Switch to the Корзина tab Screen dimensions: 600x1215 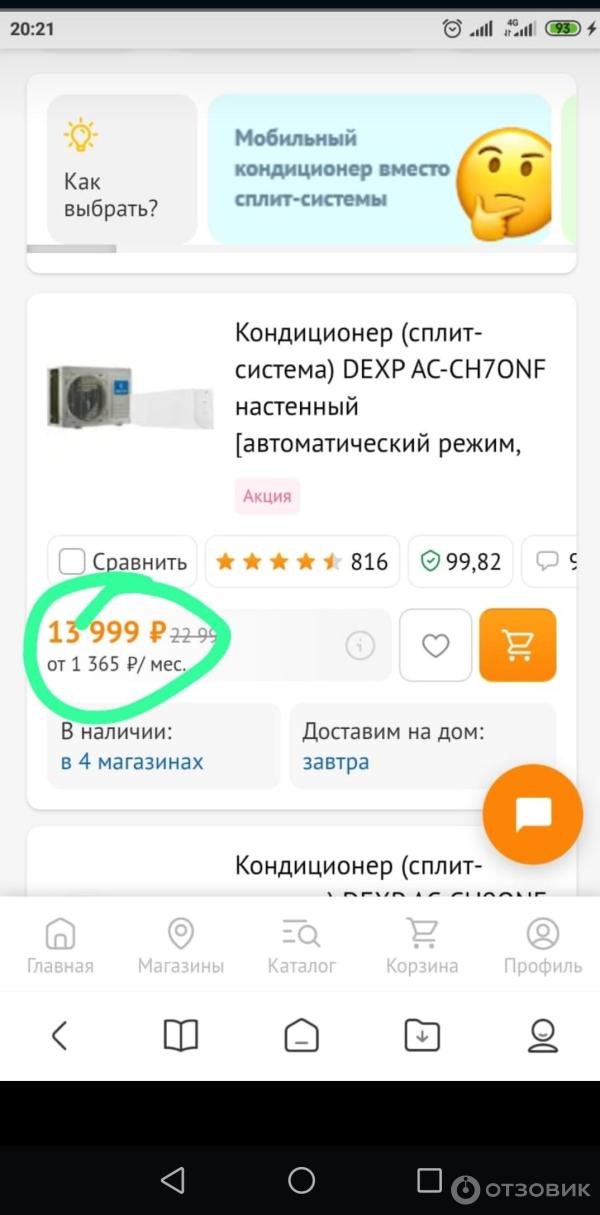(x=422, y=946)
